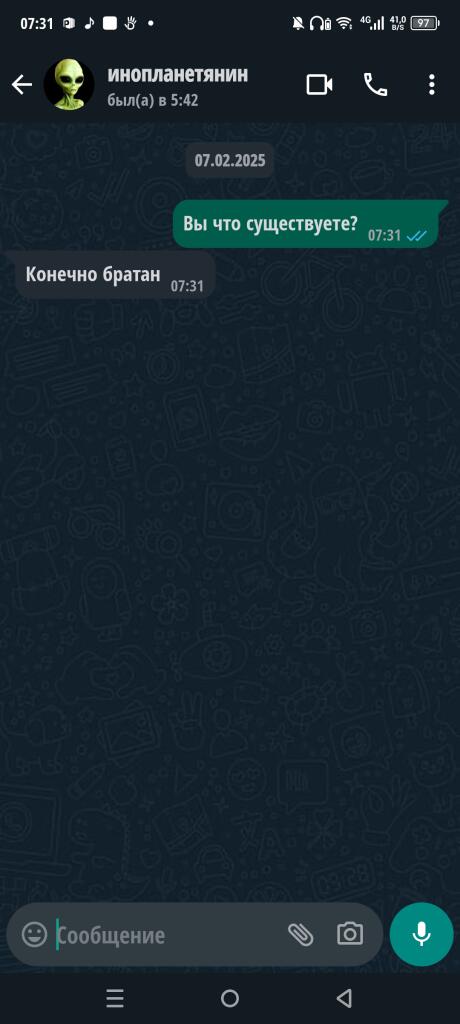Open the emoji picker
The image size is (460, 1024).
click(x=34, y=935)
